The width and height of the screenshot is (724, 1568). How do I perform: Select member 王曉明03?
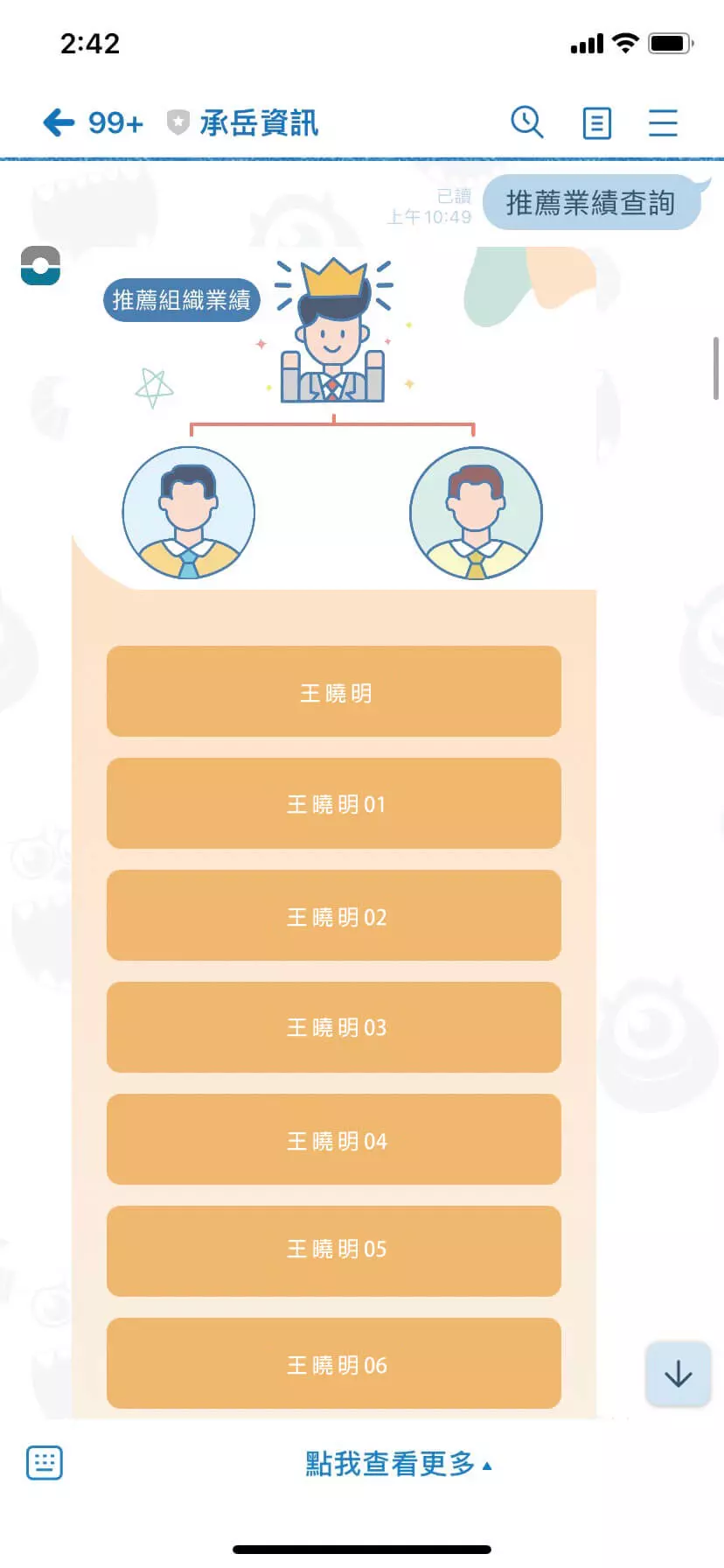click(x=333, y=1027)
